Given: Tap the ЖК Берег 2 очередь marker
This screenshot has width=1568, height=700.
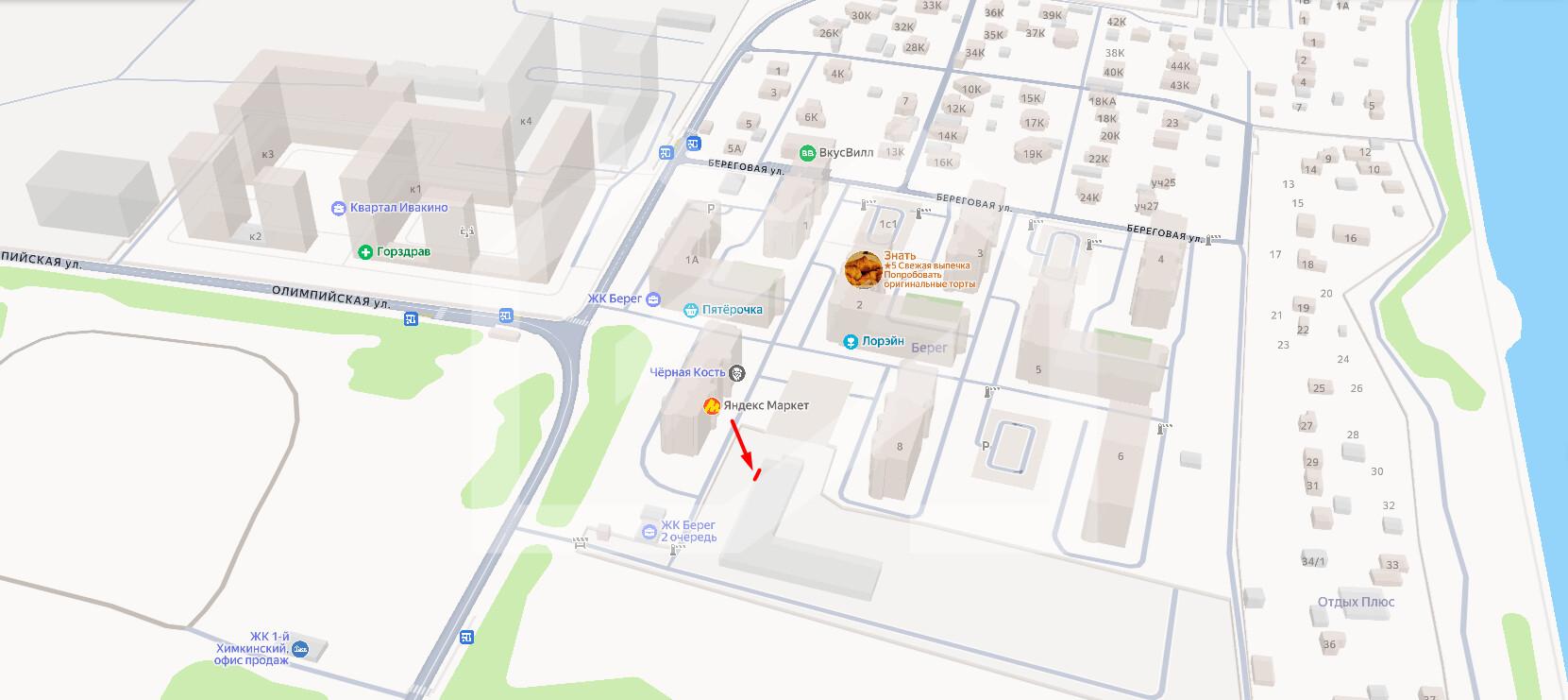Looking at the screenshot, I should coord(649,533).
